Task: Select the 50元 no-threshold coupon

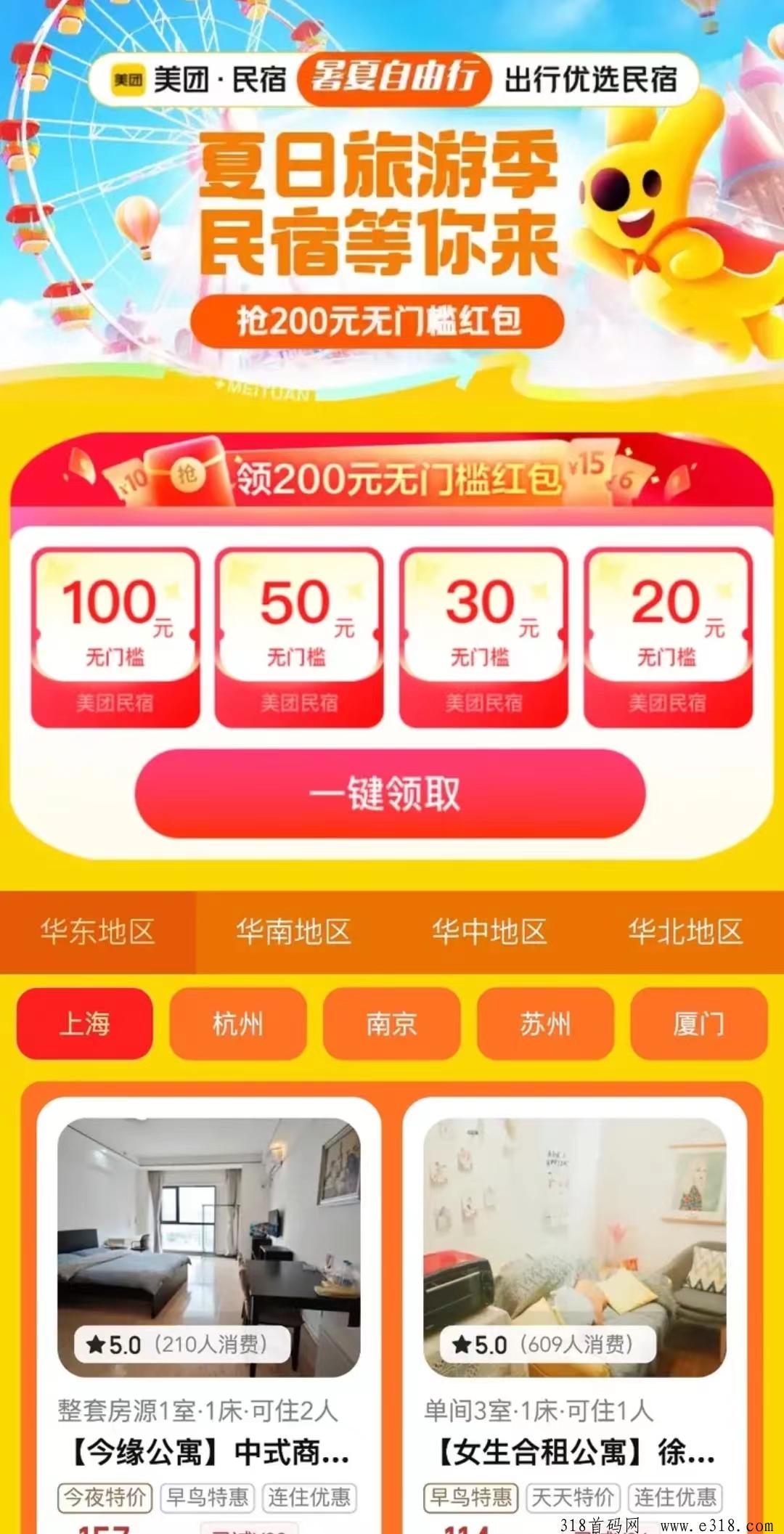Action: tap(299, 637)
